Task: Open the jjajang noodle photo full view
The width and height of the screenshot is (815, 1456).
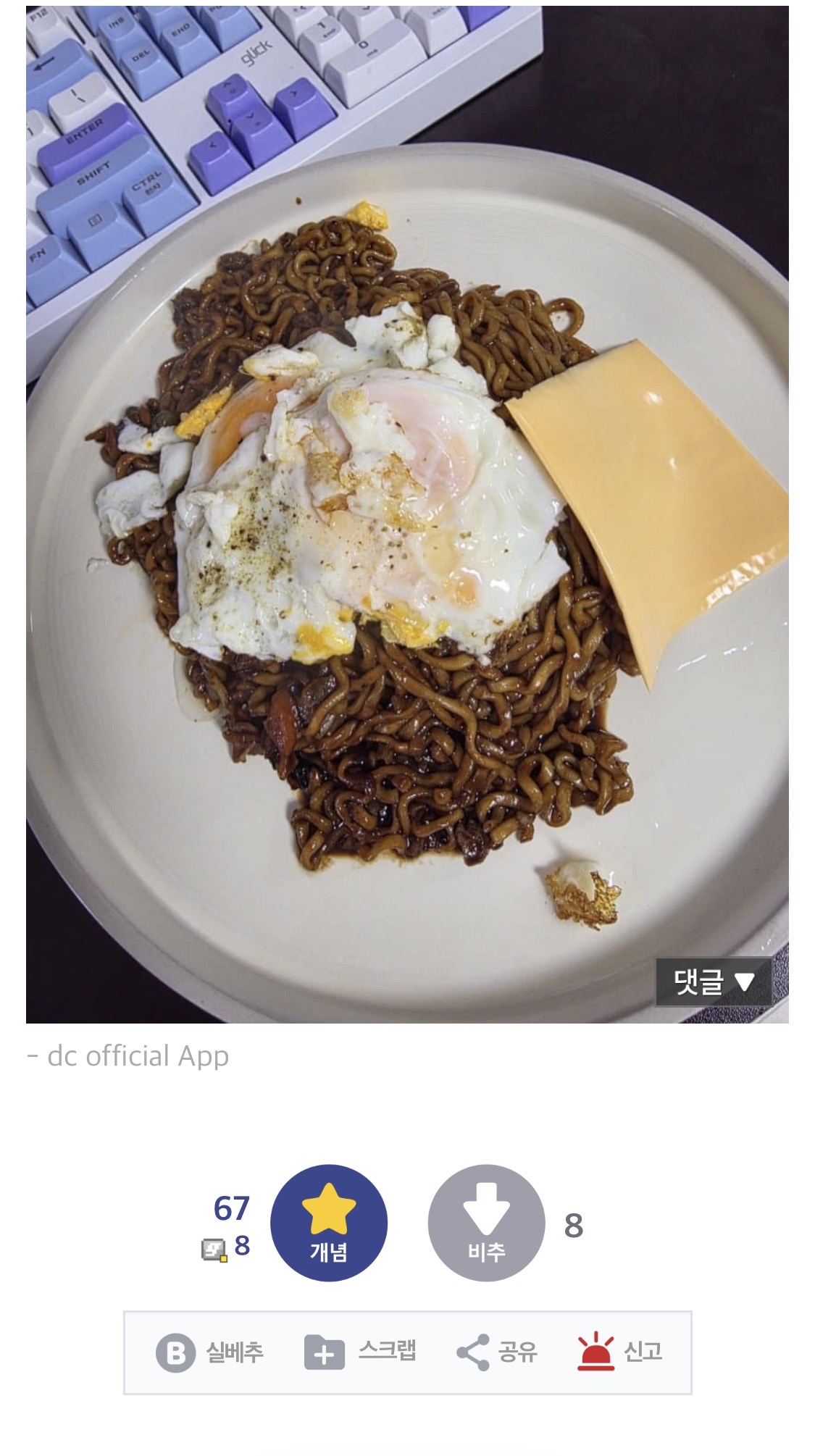Action: tap(407, 514)
